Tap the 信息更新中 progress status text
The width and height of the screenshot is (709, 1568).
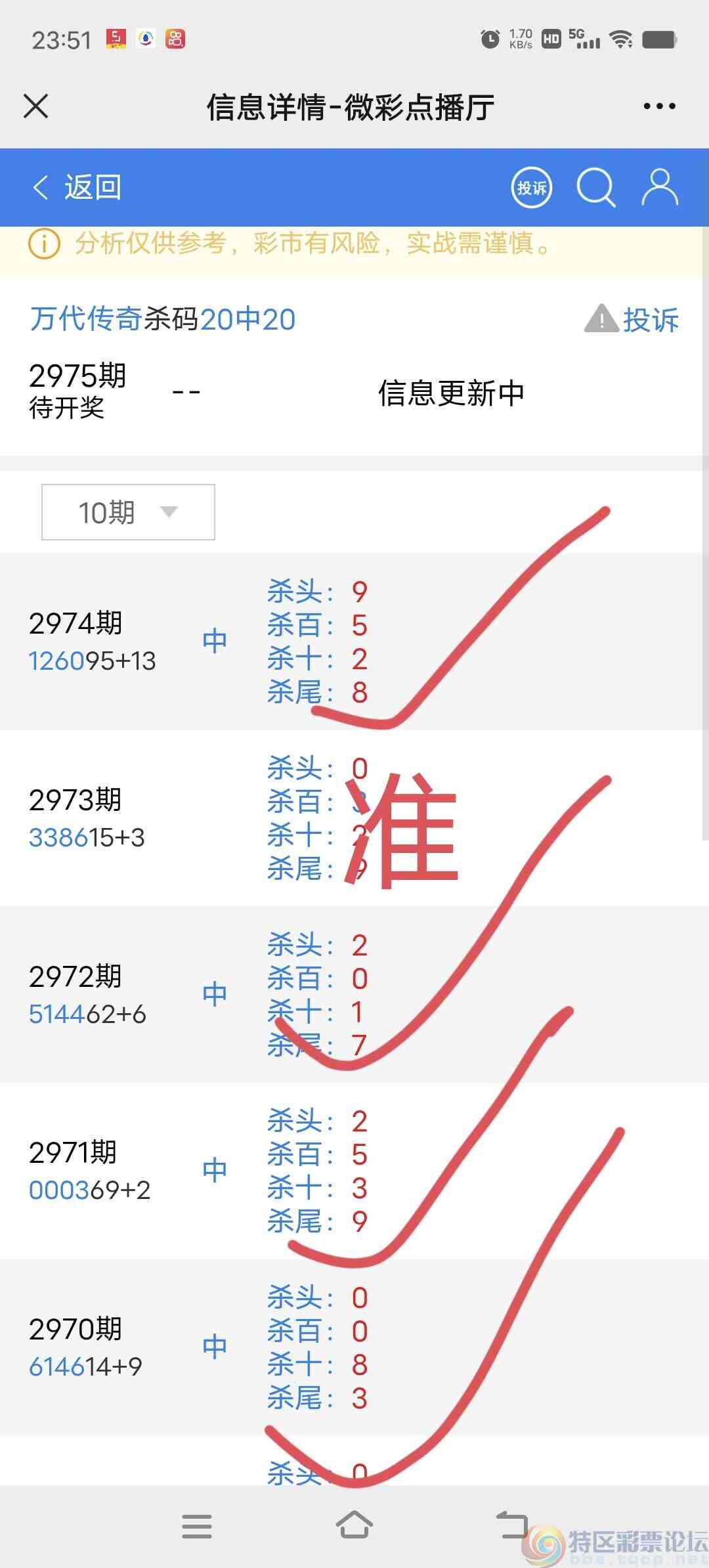pos(452,391)
